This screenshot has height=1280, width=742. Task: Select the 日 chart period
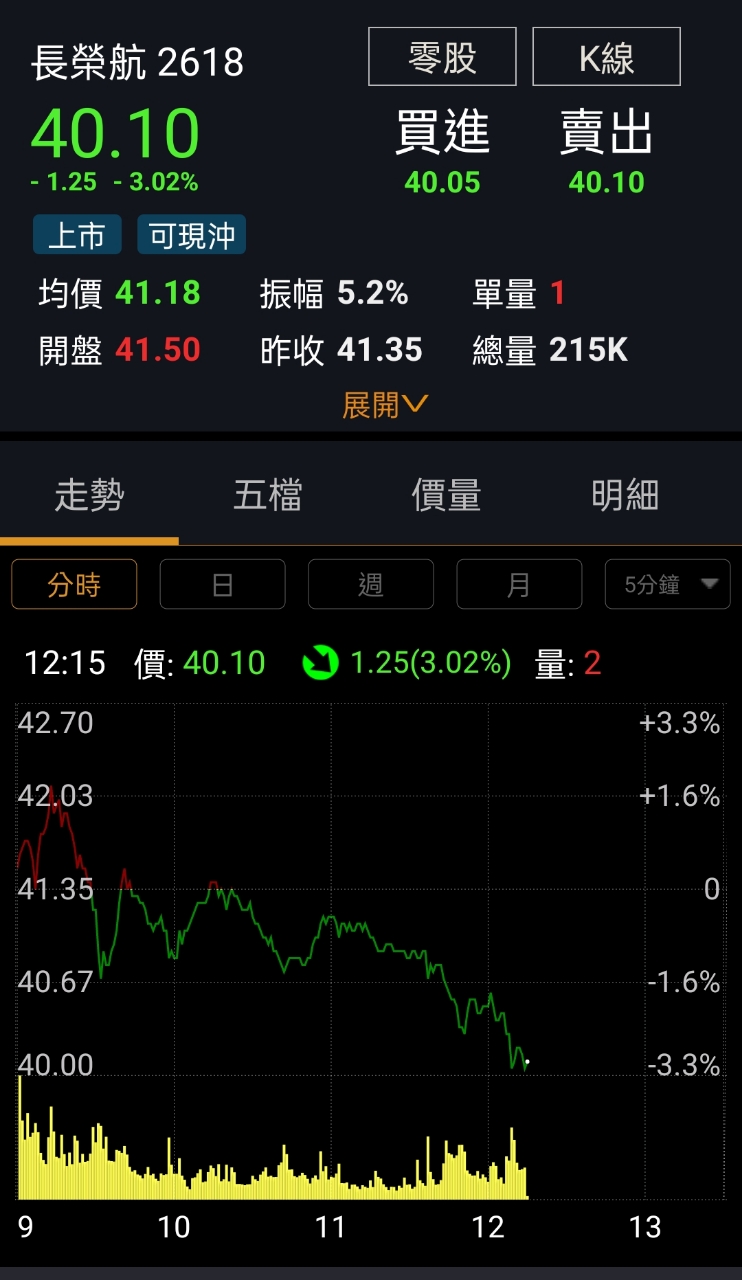click(x=222, y=584)
